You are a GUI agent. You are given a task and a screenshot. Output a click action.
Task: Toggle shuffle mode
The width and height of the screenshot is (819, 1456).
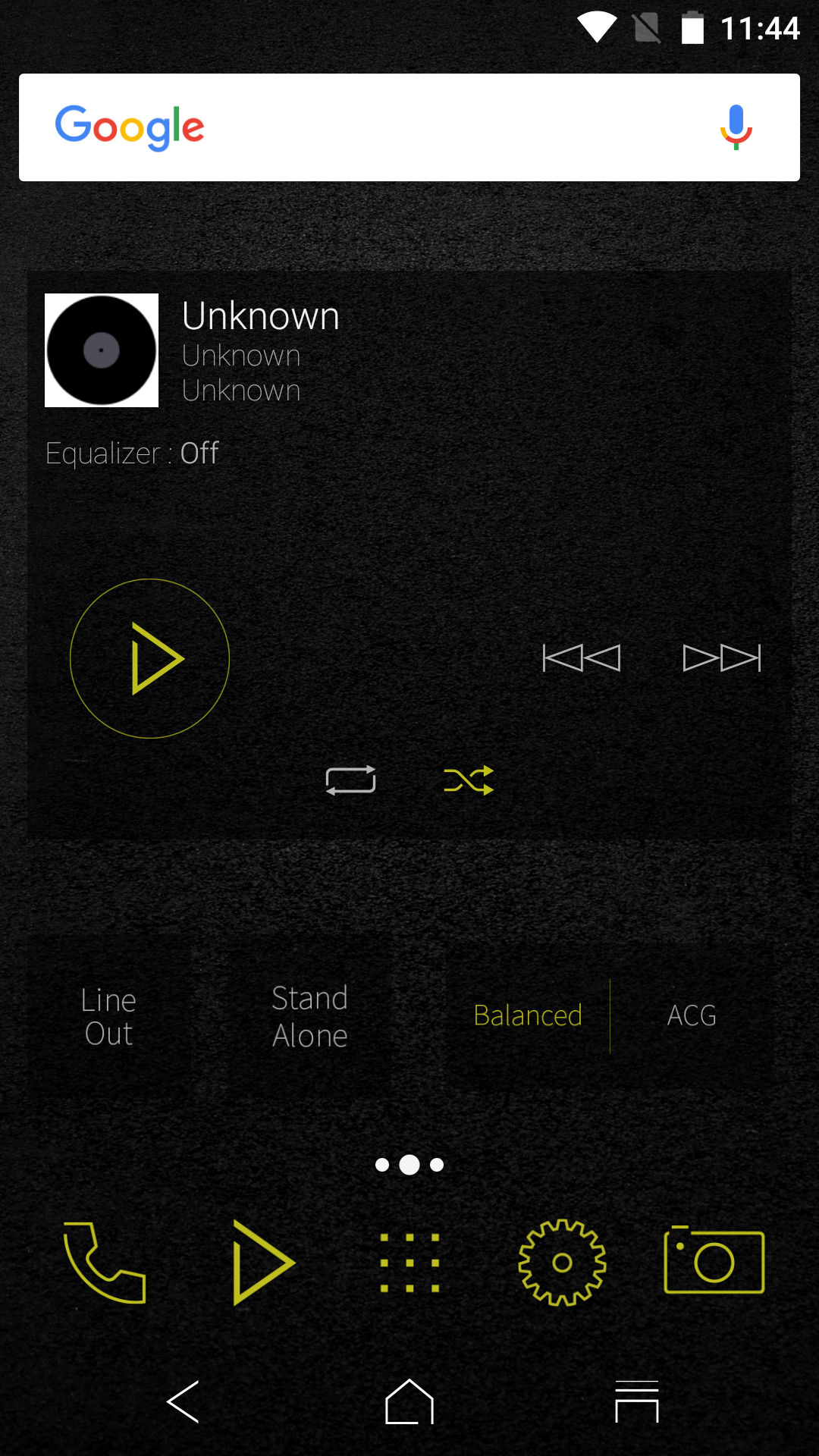click(x=469, y=780)
